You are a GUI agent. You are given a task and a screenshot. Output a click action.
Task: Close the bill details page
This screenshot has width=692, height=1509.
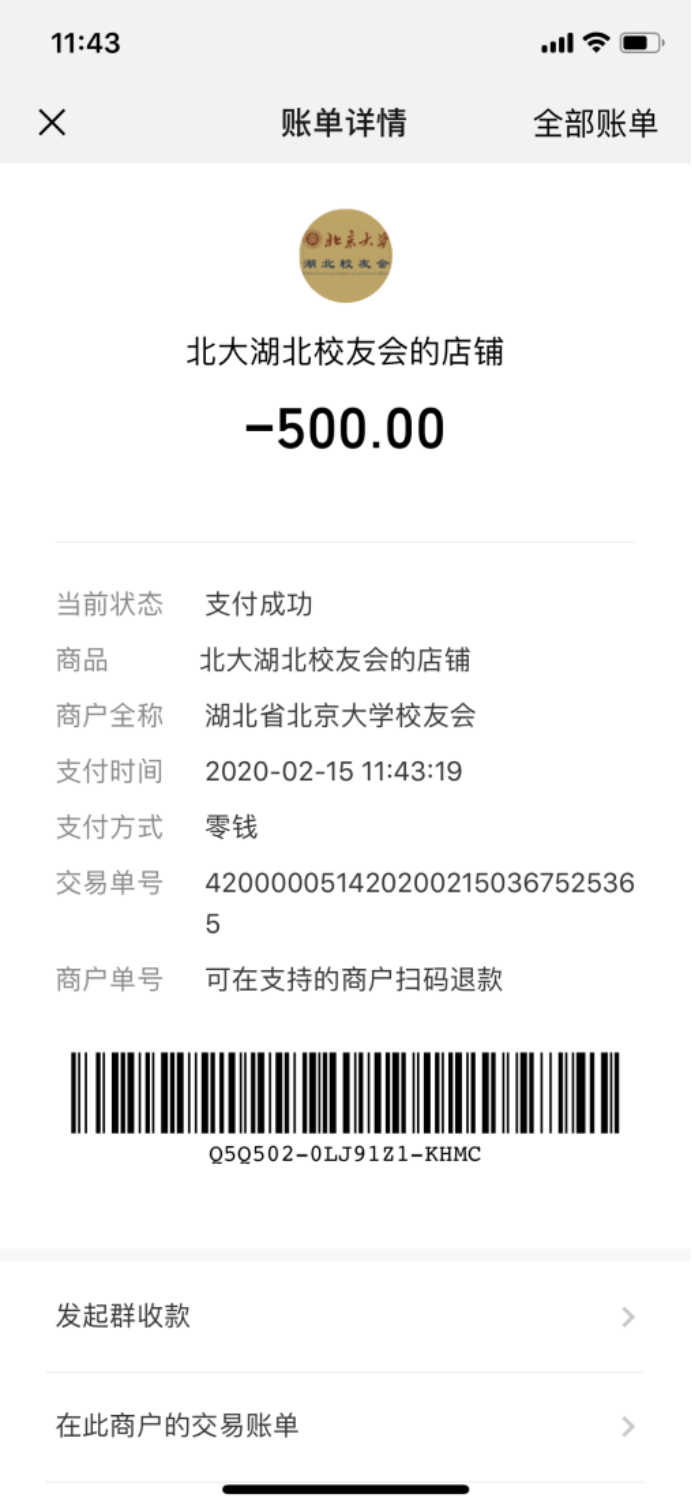(x=52, y=123)
